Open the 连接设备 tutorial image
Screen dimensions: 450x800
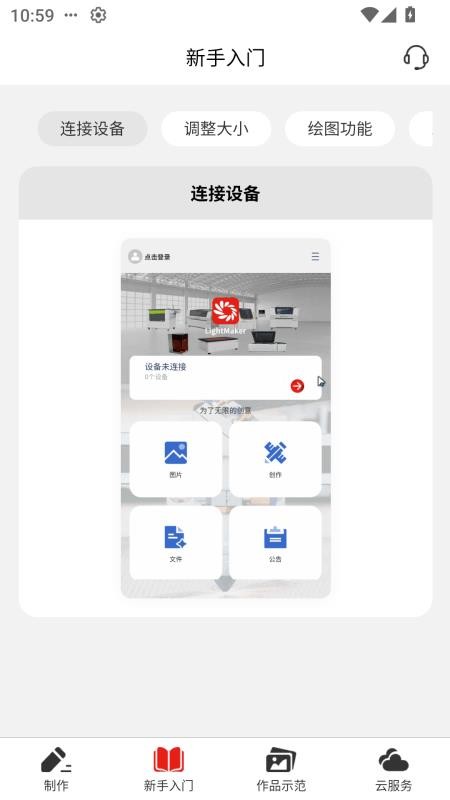pos(226,418)
